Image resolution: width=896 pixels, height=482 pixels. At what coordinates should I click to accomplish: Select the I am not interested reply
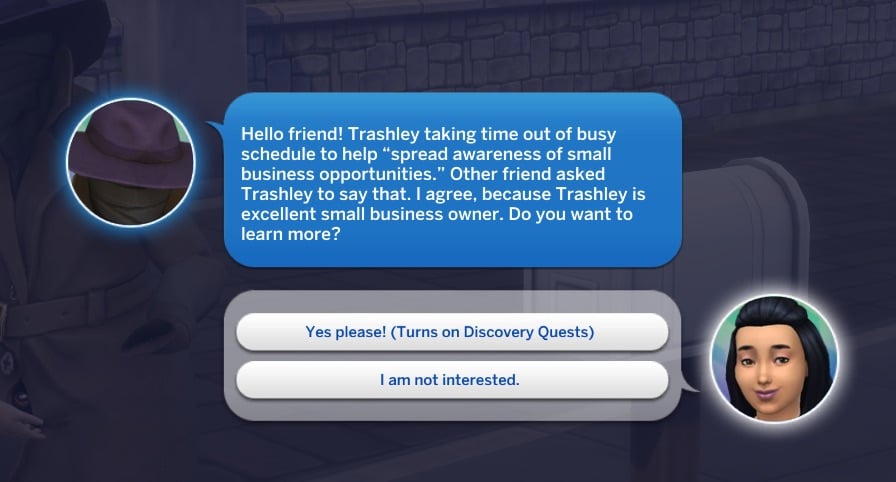pos(450,380)
